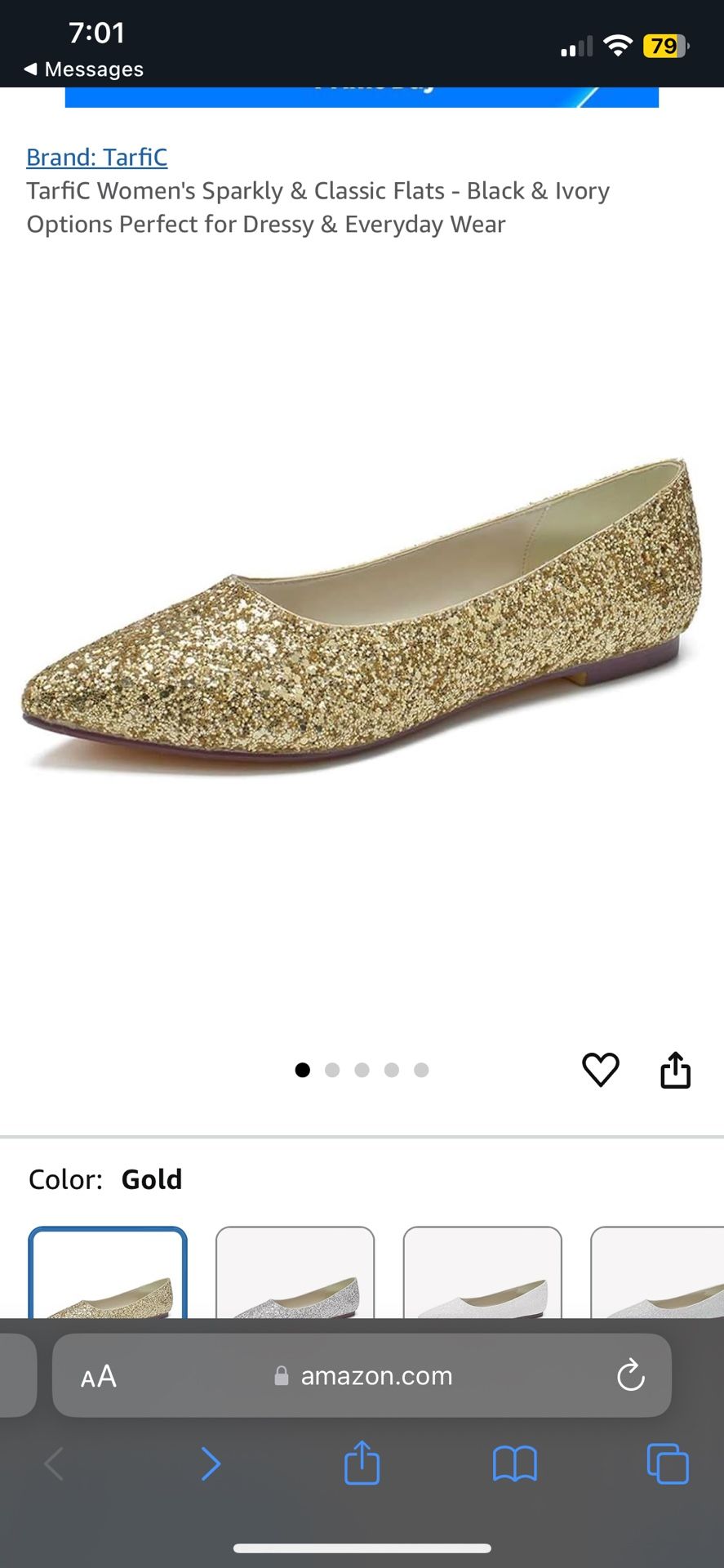The width and height of the screenshot is (724, 1568).
Task: Show all open Safari tabs
Action: tap(667, 1464)
